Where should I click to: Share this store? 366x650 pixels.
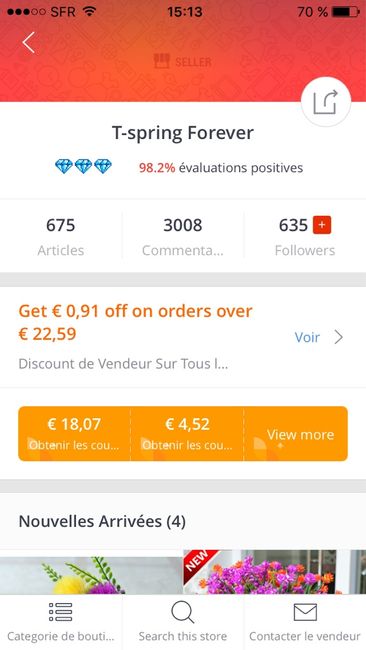click(x=326, y=102)
